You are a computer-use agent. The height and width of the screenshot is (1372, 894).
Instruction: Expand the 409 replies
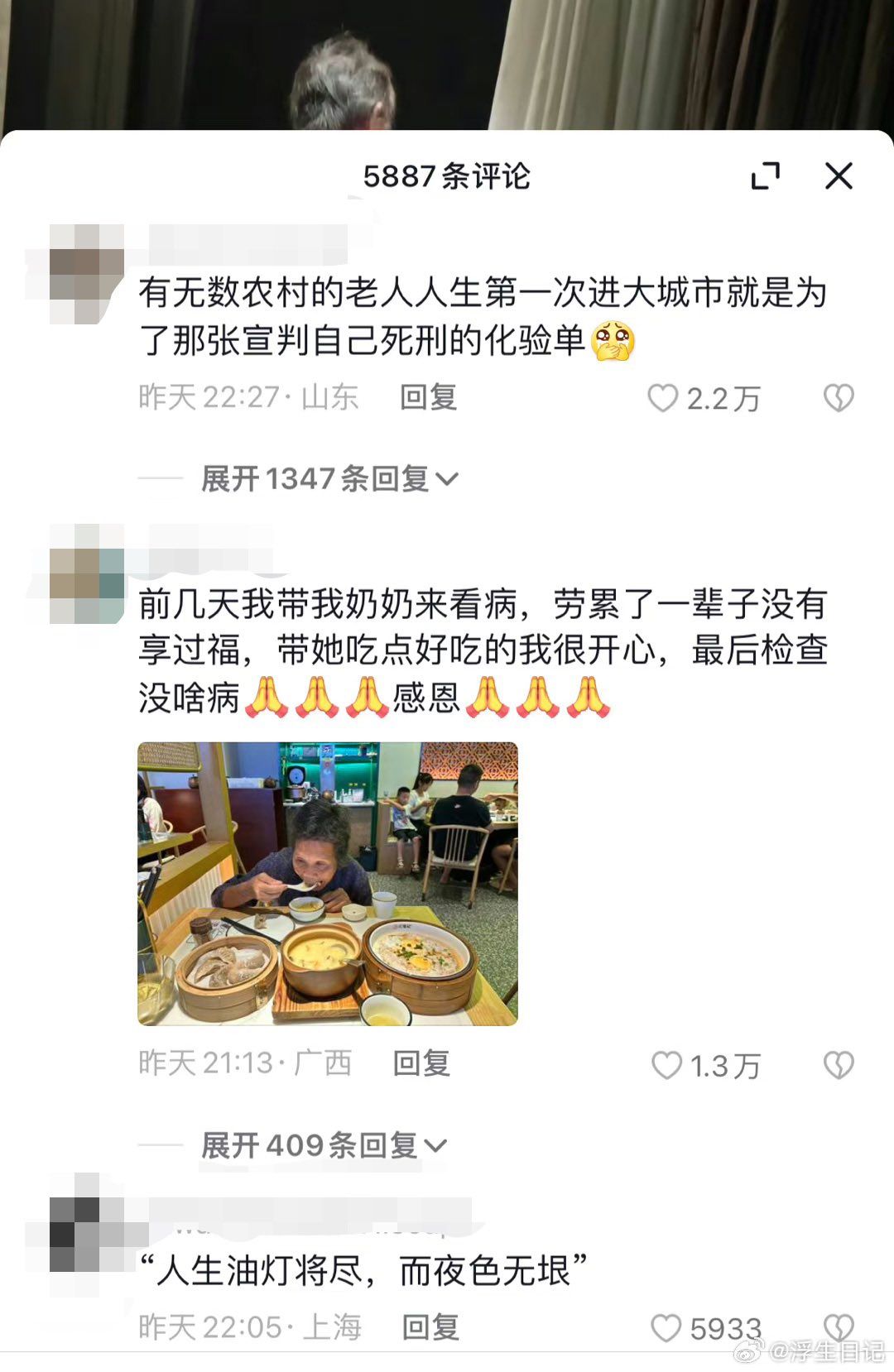pos(323,1145)
